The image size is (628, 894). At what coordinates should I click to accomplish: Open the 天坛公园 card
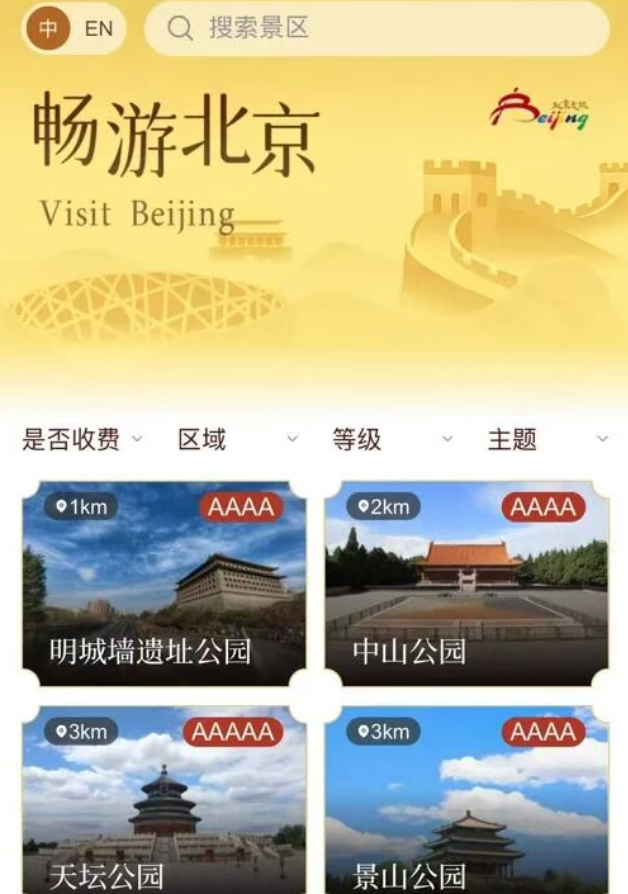point(164,800)
